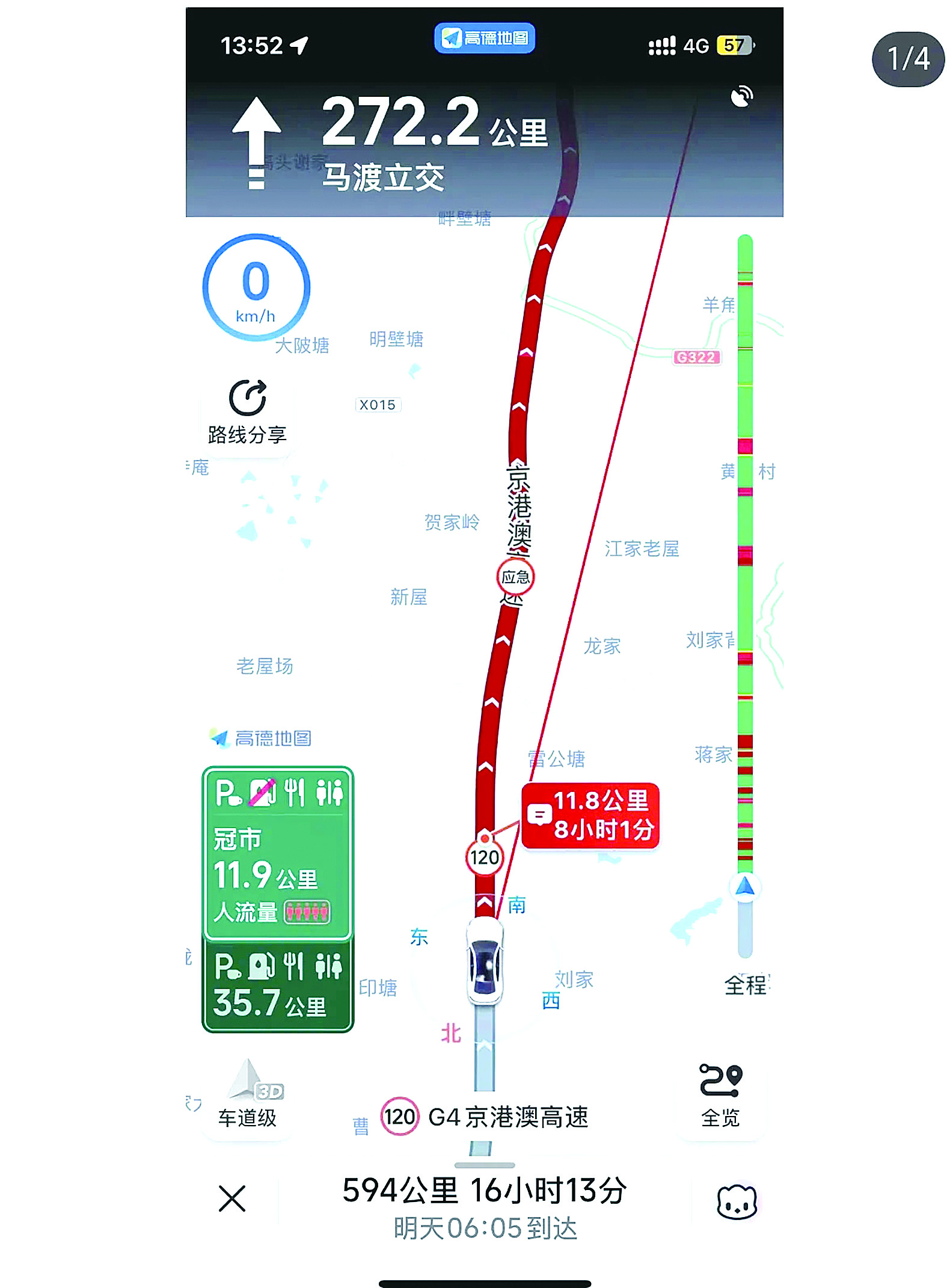Open the 全览 route overview

pyautogui.click(x=720, y=1096)
